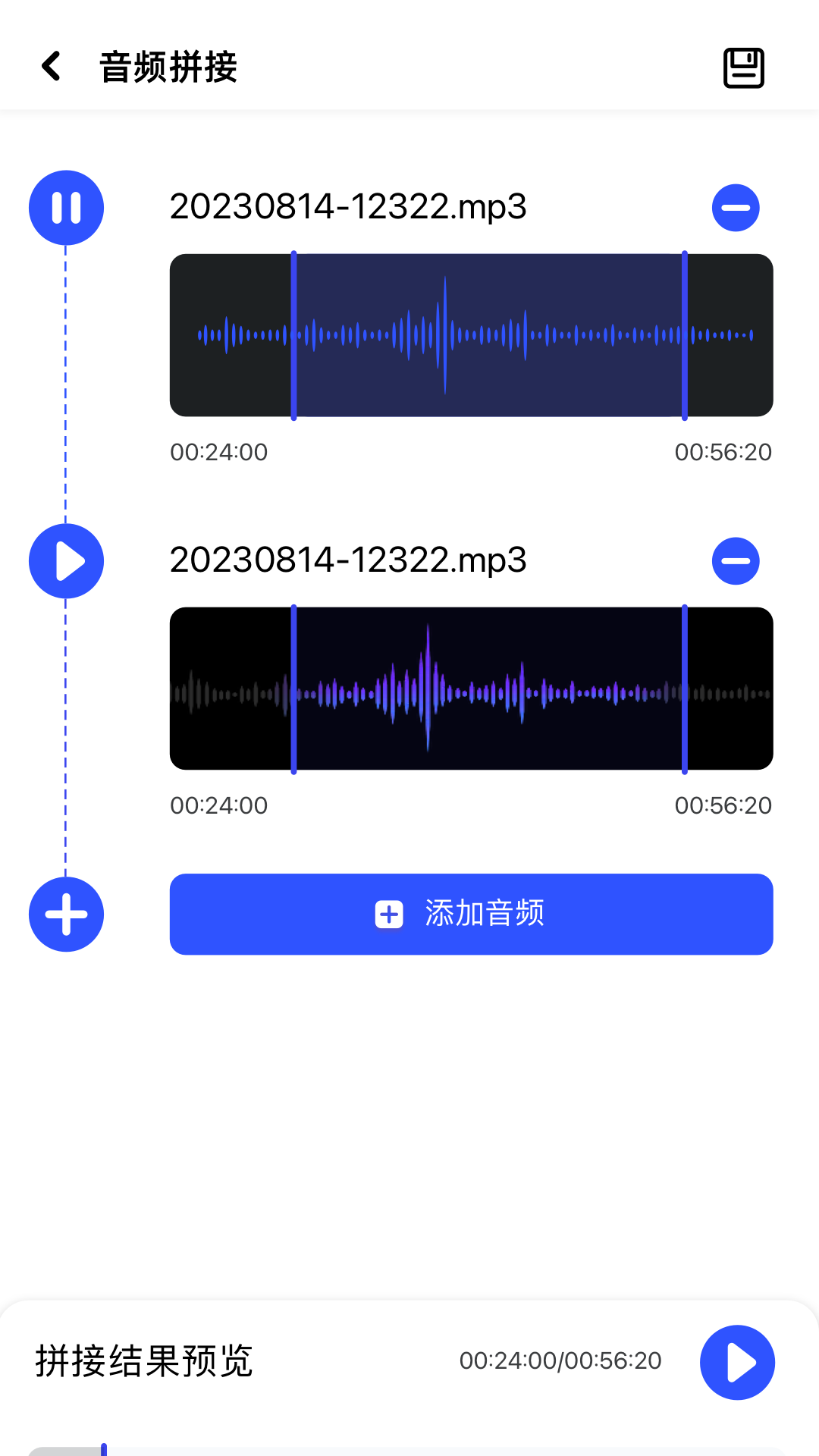
Task: Play the 拼接结果预览 preview
Action: [737, 1362]
